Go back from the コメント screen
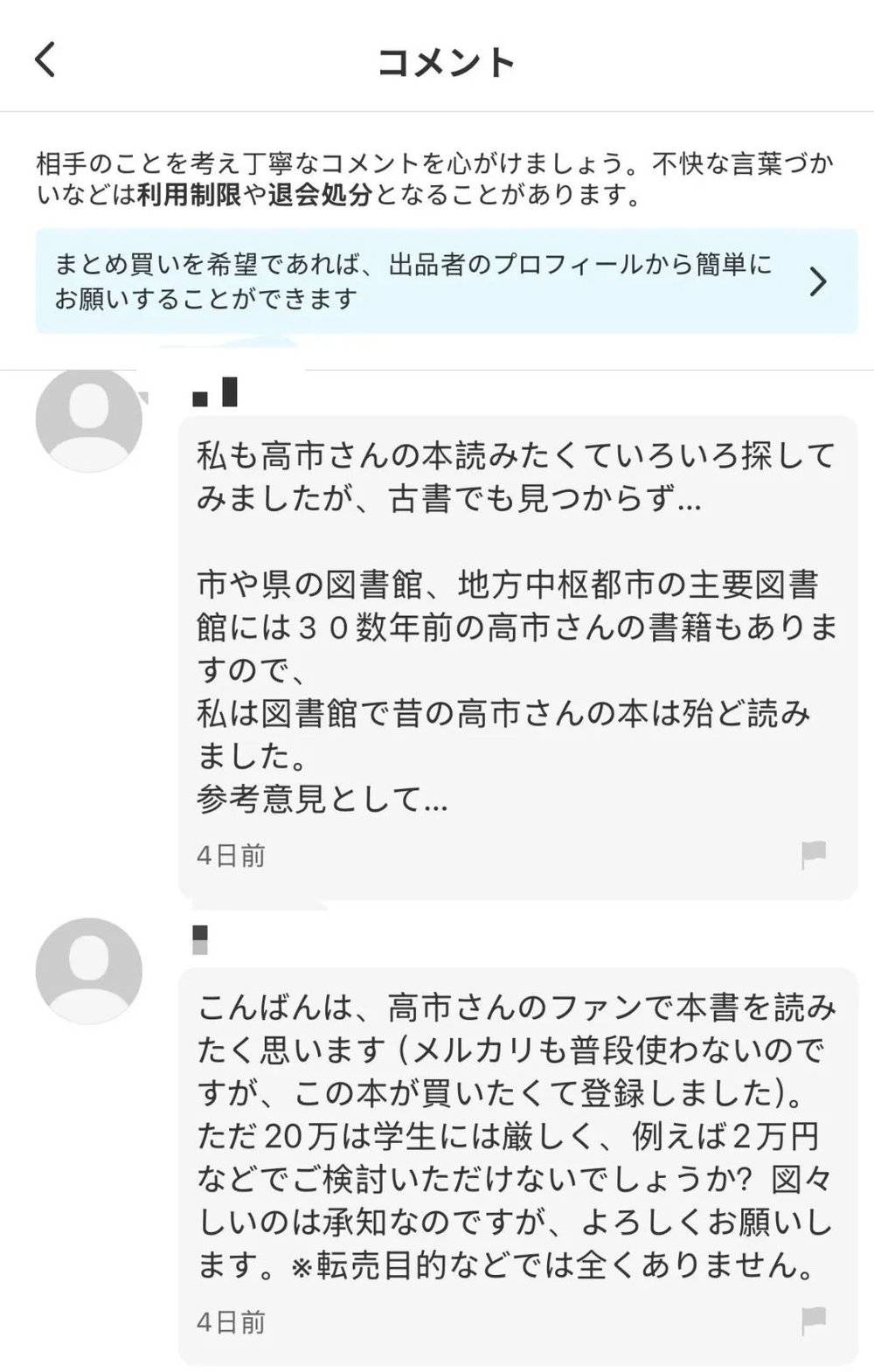The image size is (874, 1372). coord(45,60)
